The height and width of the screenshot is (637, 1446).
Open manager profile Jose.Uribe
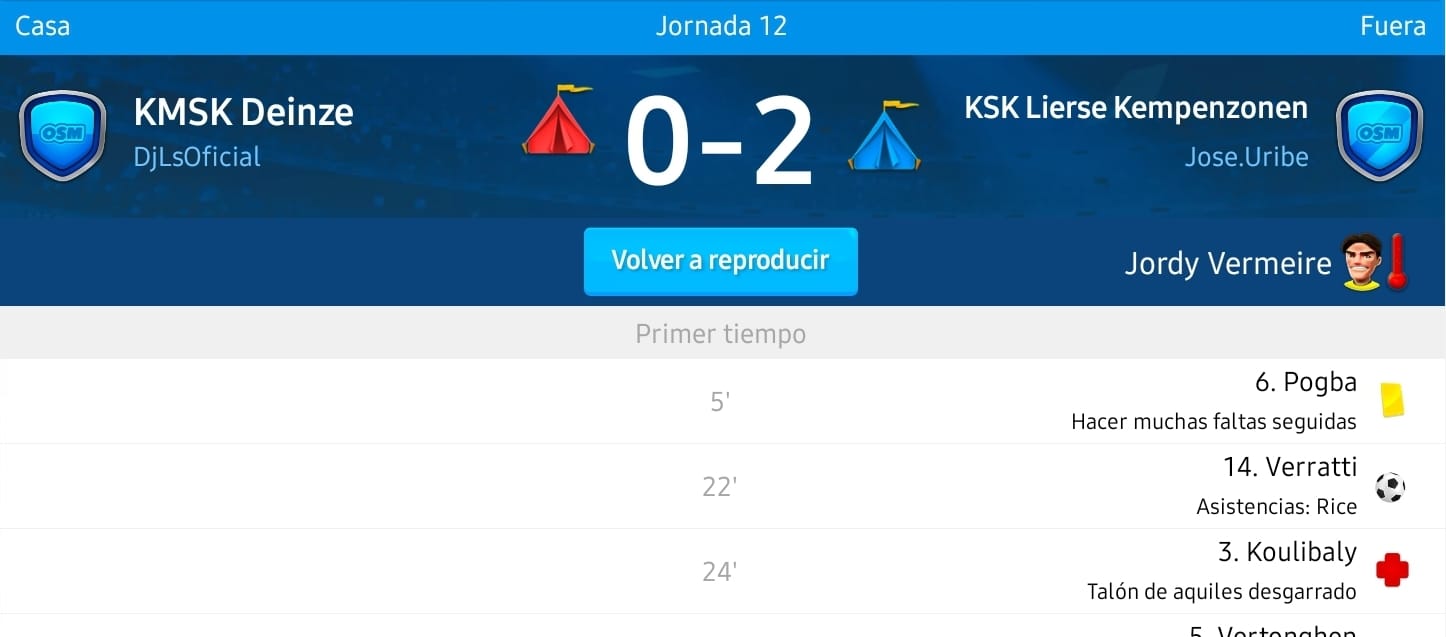1246,157
